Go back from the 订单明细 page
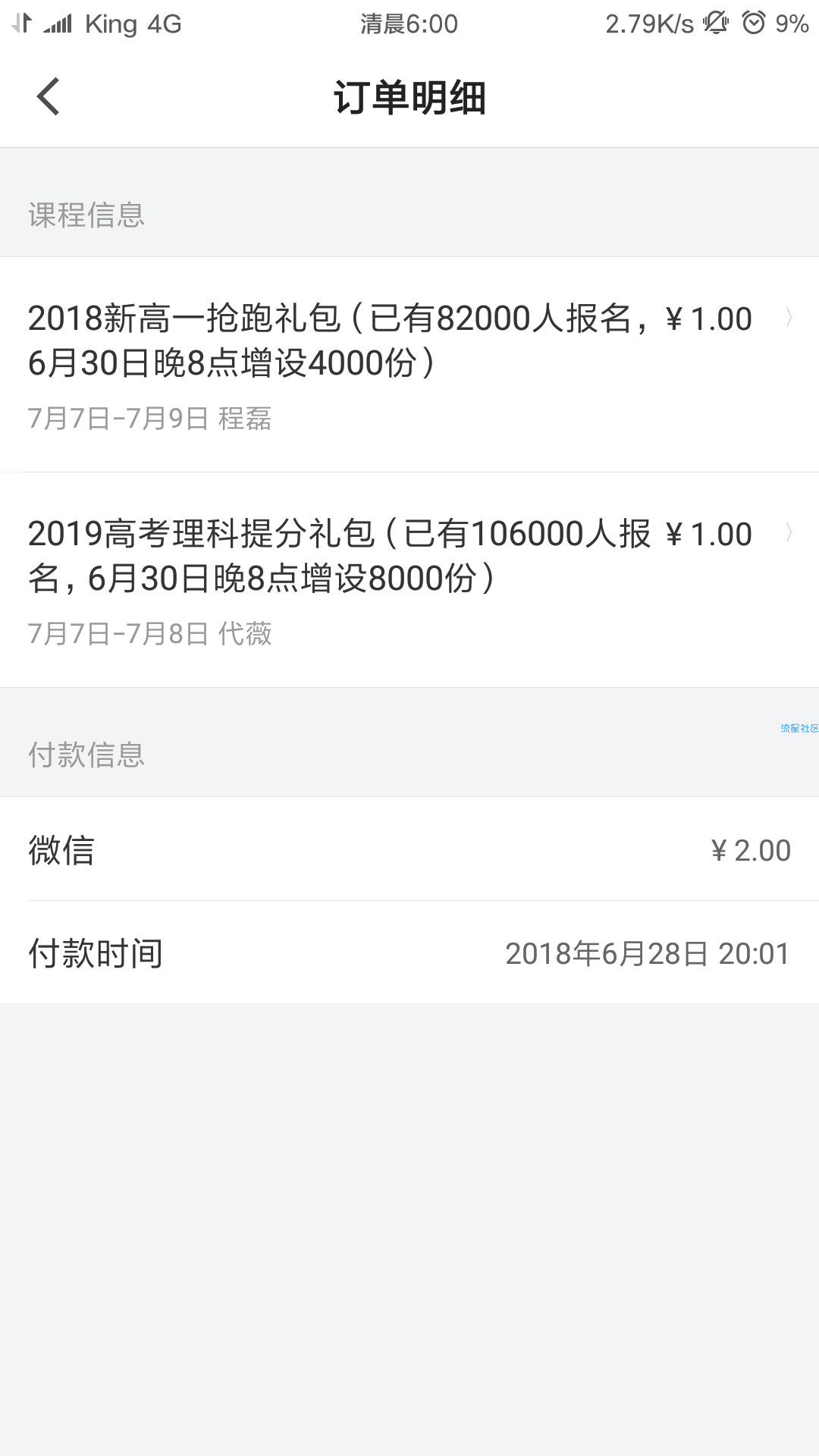The width and height of the screenshot is (819, 1456). pos(48,97)
